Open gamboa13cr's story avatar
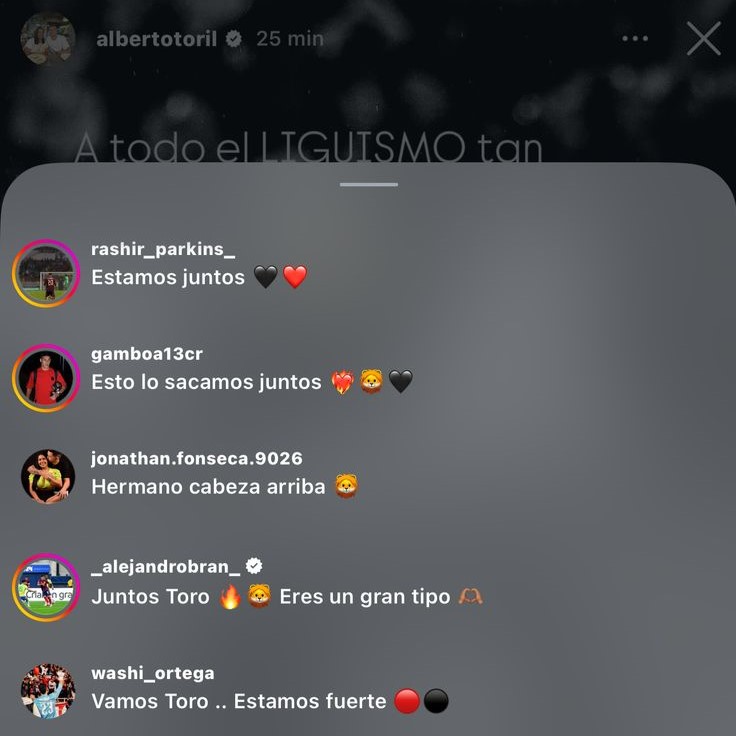736x736 pixels. pos(46,378)
